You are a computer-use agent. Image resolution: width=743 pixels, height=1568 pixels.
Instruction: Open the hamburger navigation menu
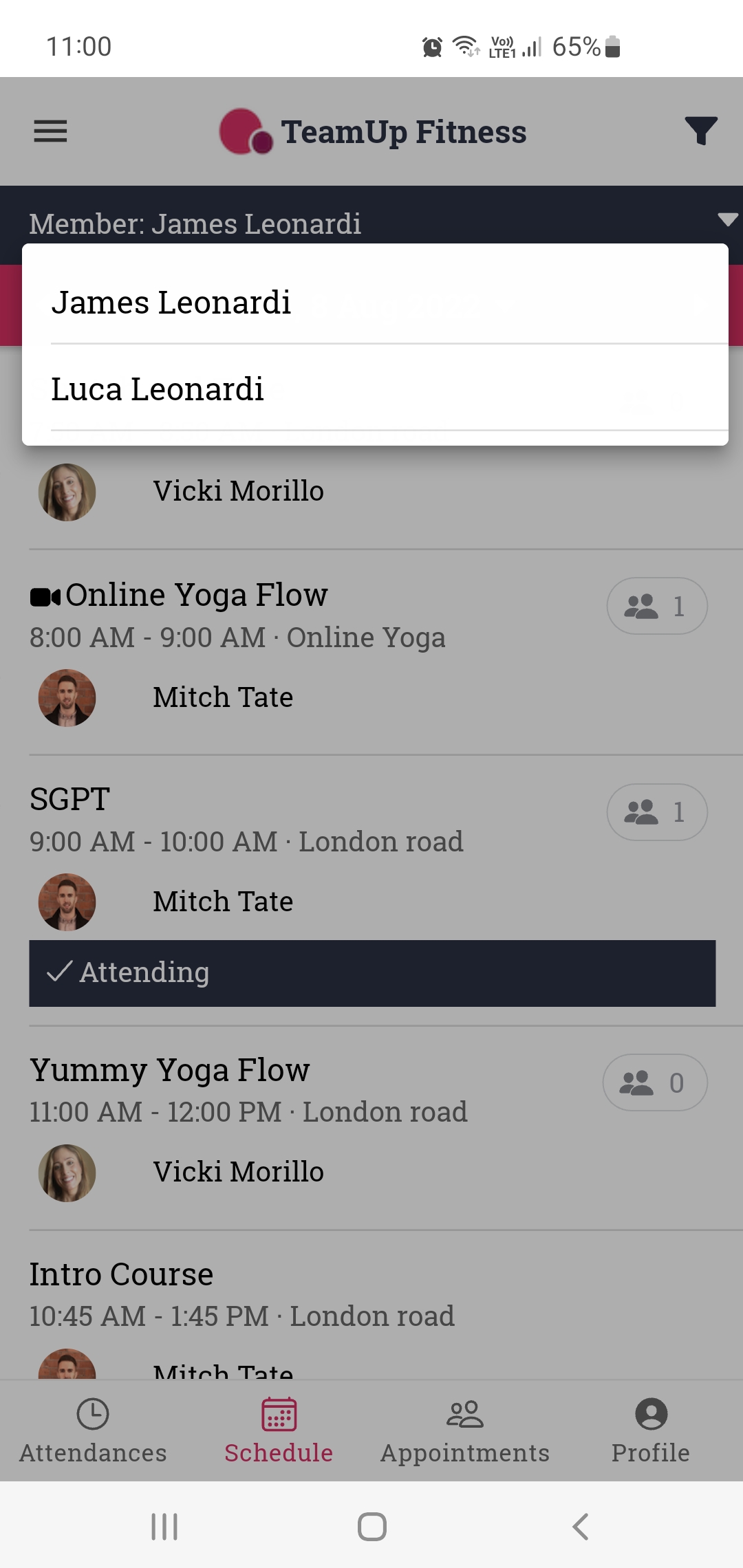[50, 131]
